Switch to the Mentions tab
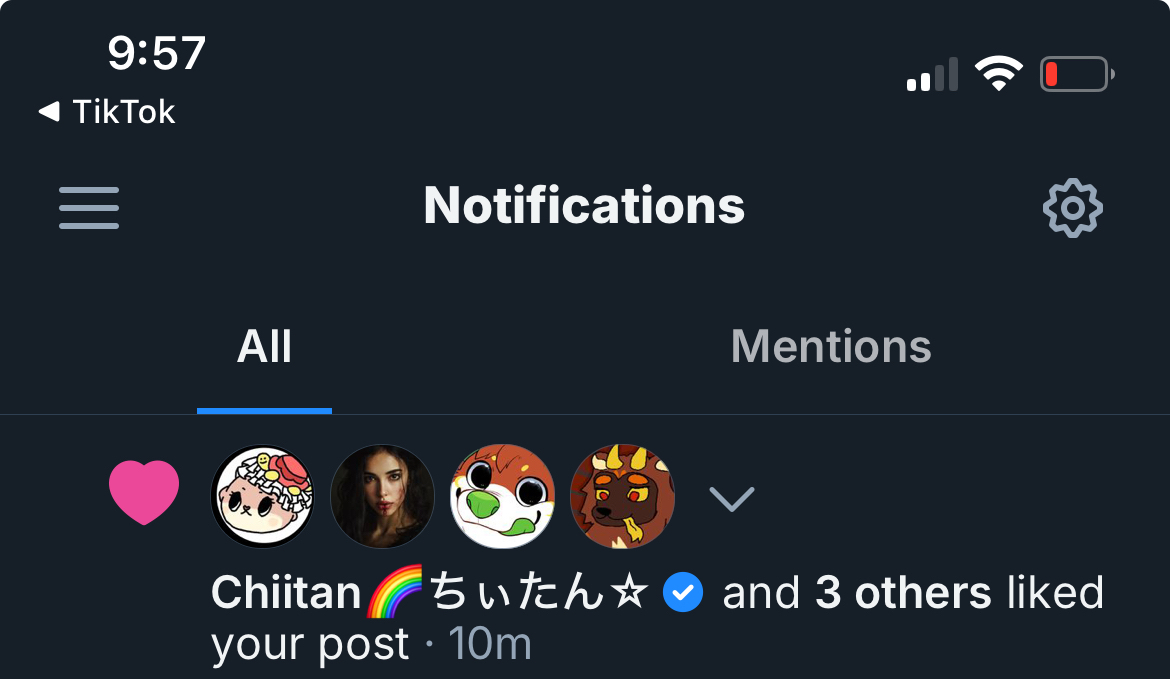Image resolution: width=1170 pixels, height=679 pixels. pos(831,347)
